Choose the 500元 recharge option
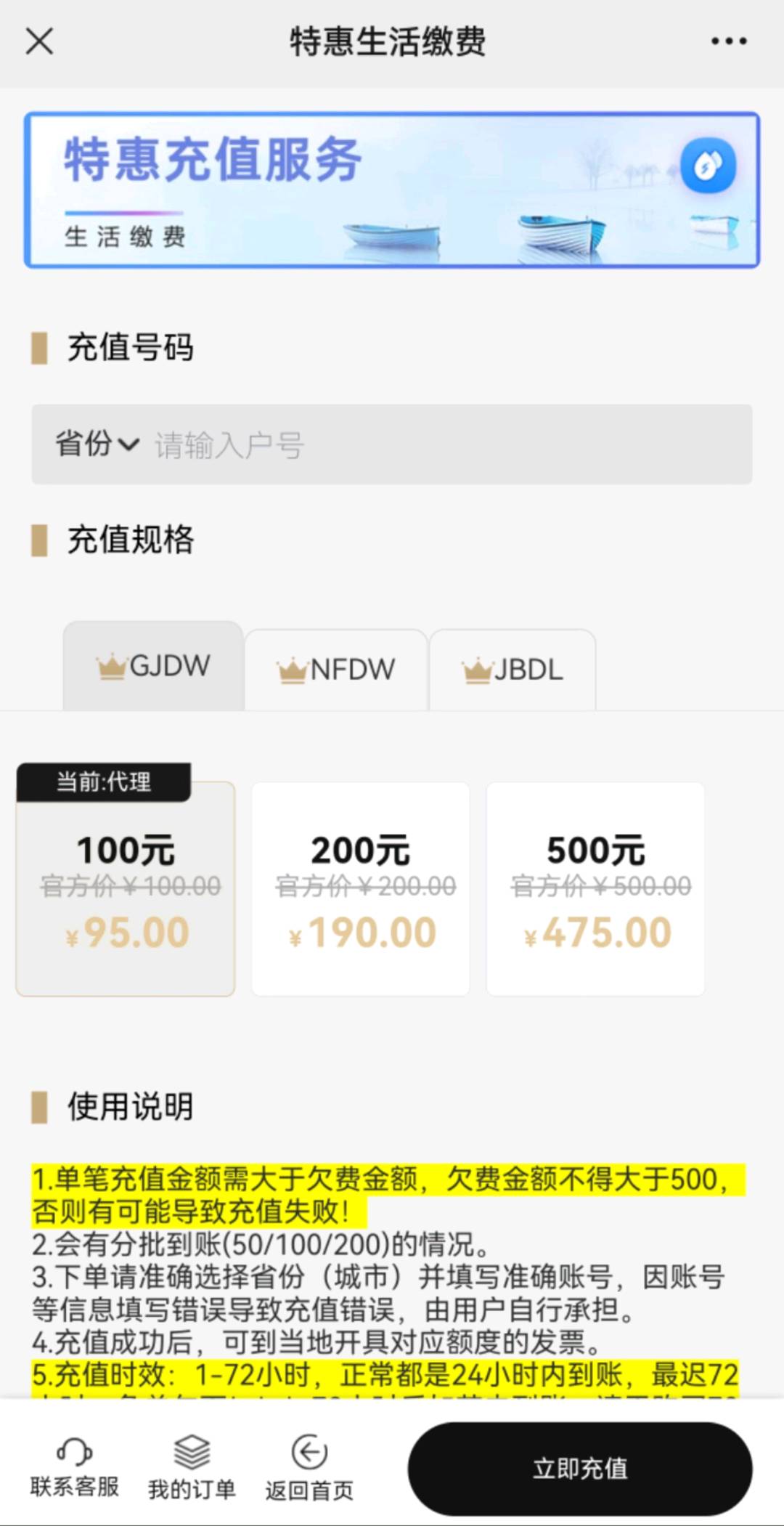 coord(595,888)
